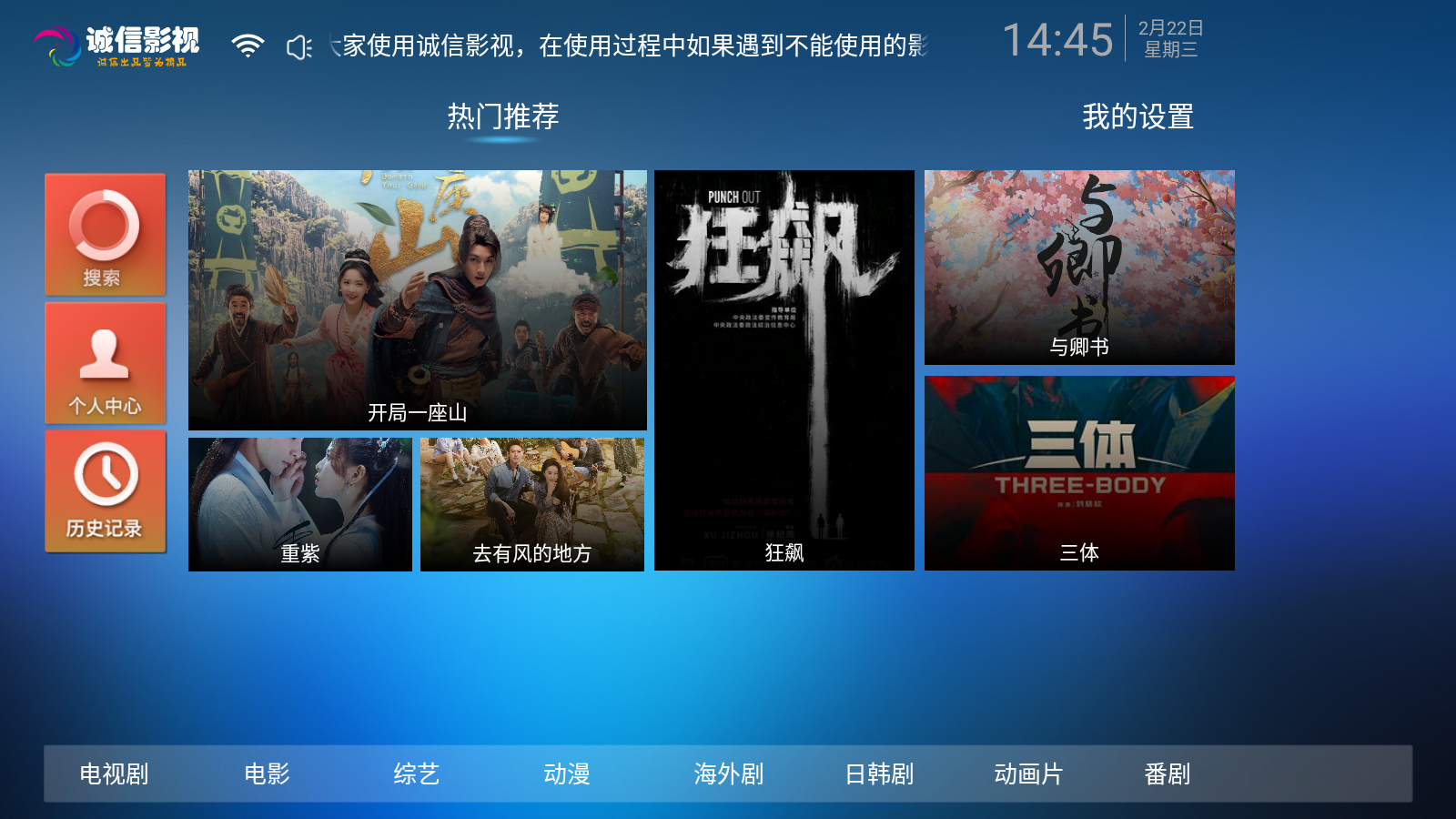
Task: Select the 电视剧 category
Action: click(x=114, y=774)
